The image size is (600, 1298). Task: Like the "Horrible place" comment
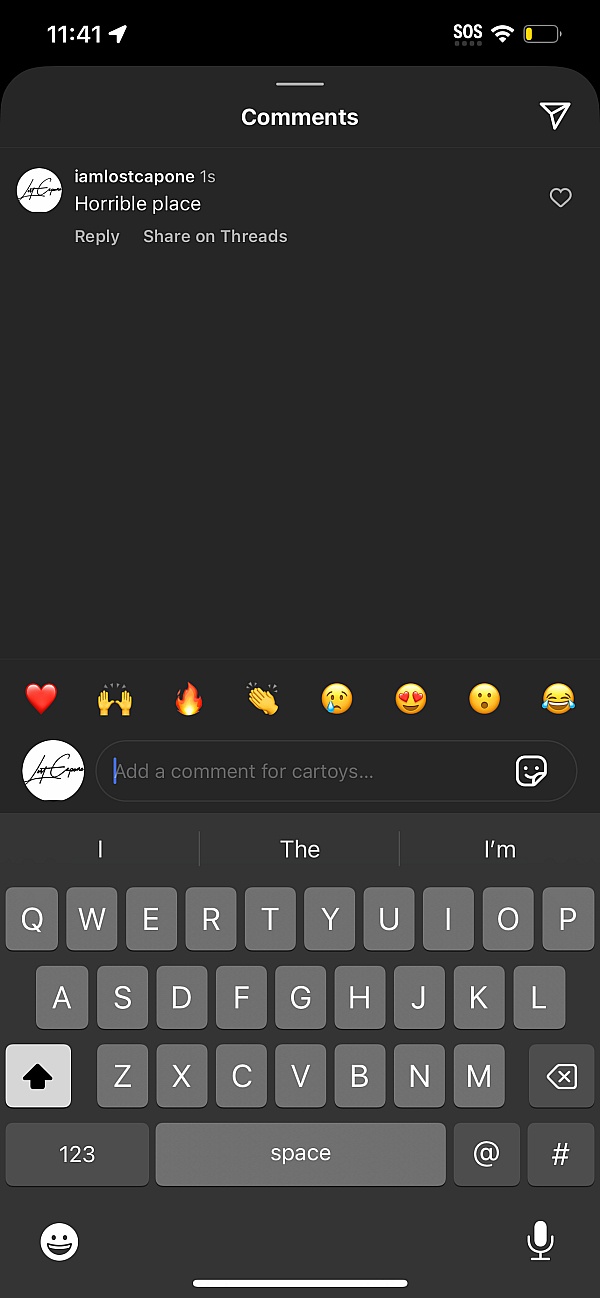[561, 198]
